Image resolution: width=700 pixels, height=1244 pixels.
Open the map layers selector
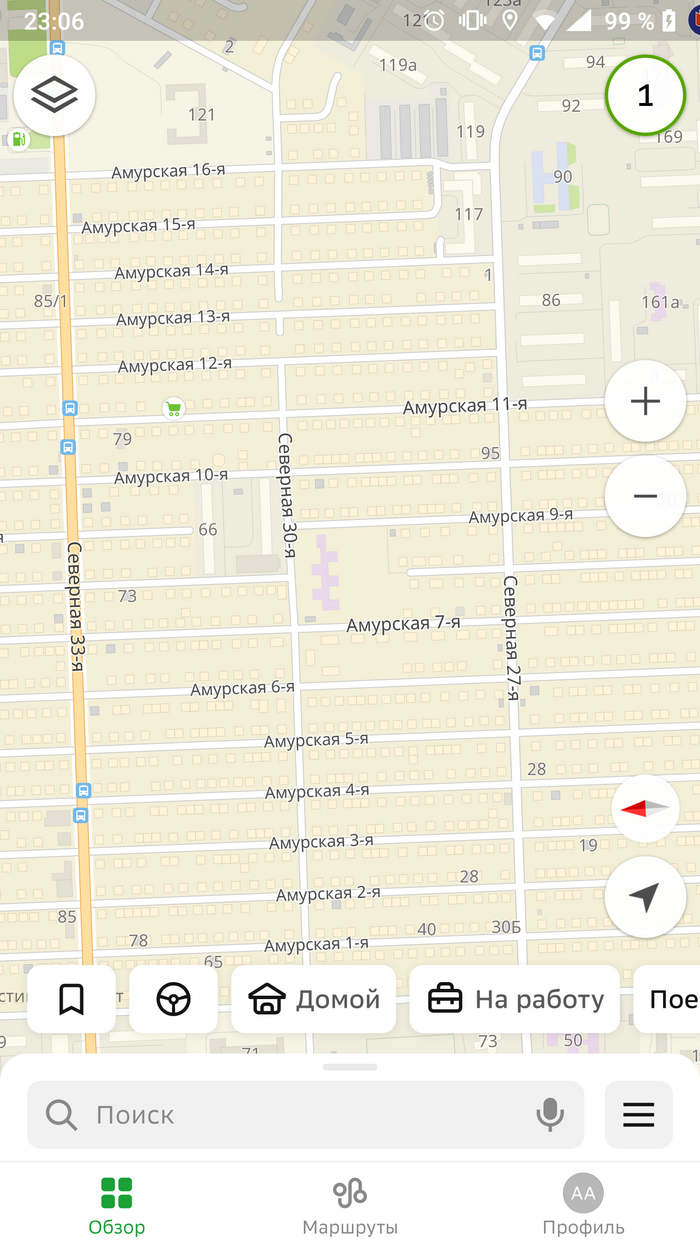point(55,95)
